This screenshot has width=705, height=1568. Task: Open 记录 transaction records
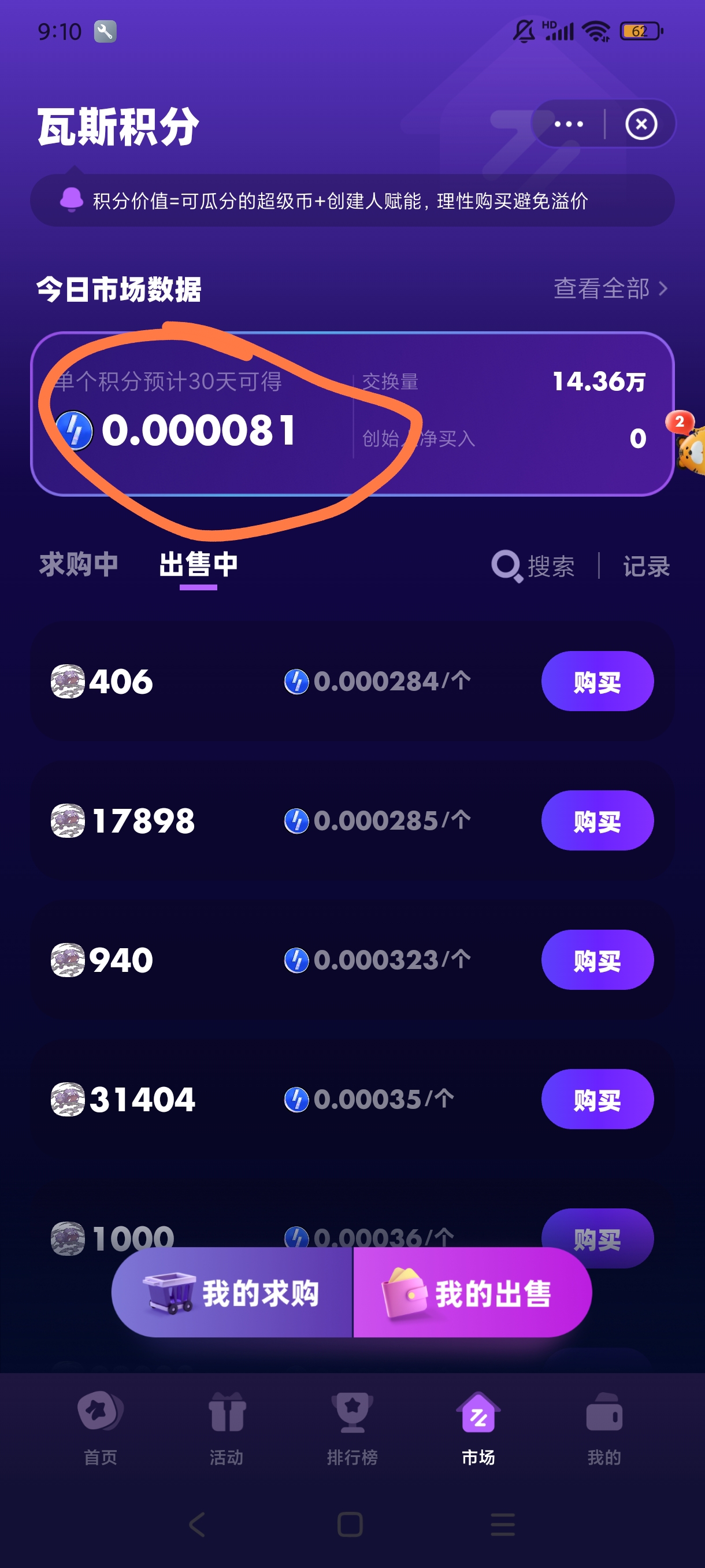[646, 566]
